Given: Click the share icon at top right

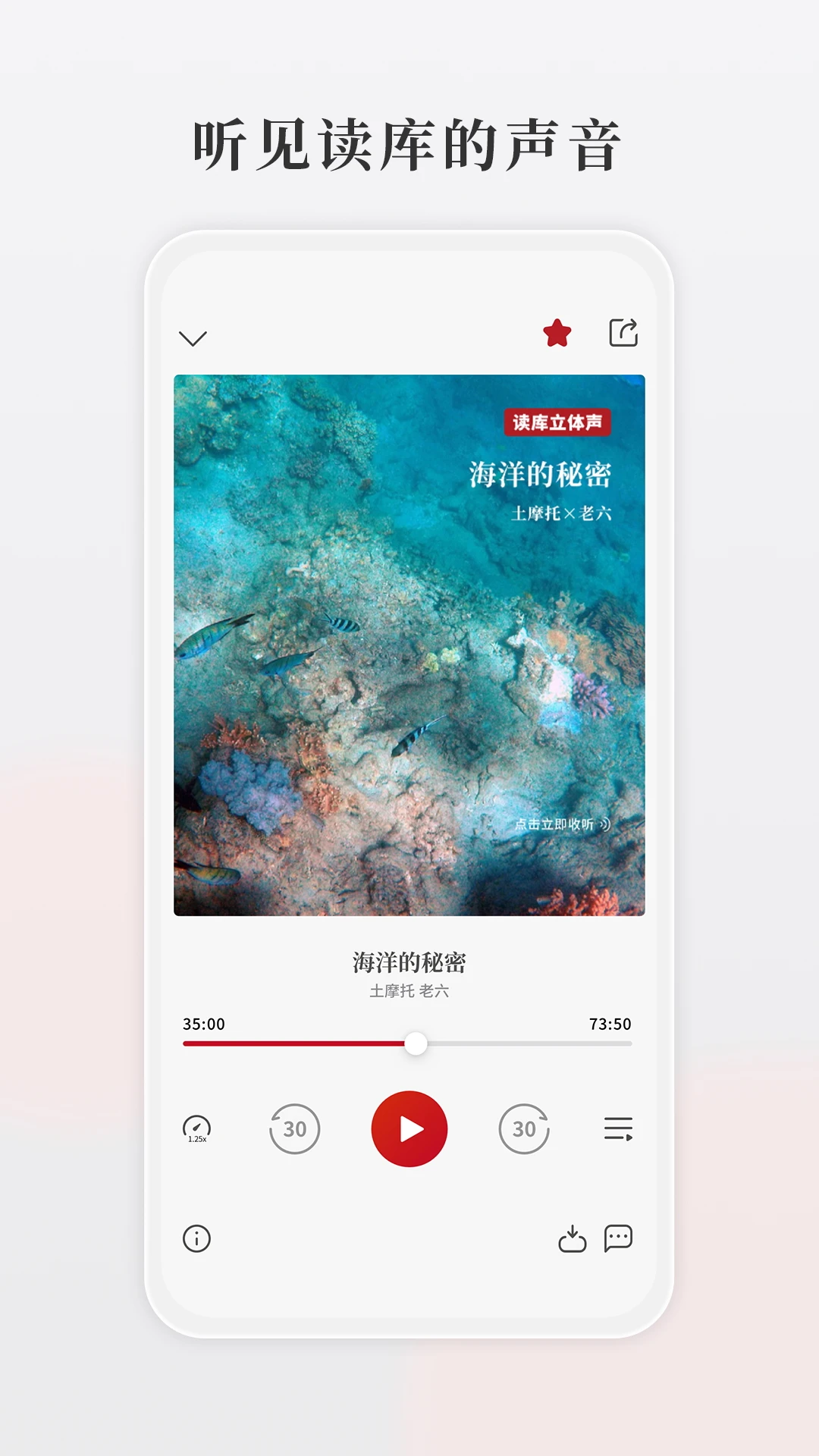Looking at the screenshot, I should tap(624, 334).
